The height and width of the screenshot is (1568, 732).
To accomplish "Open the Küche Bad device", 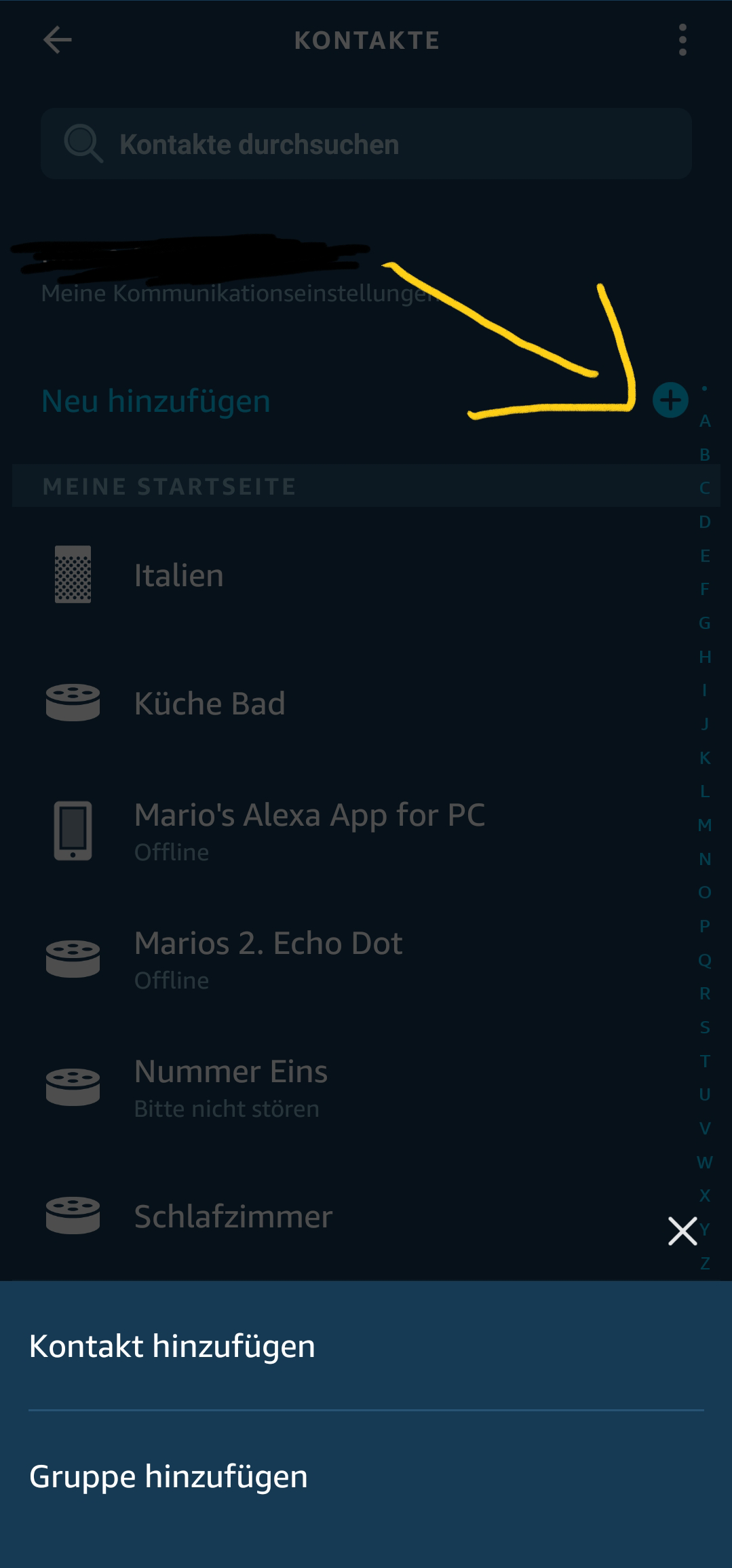I will [x=210, y=704].
